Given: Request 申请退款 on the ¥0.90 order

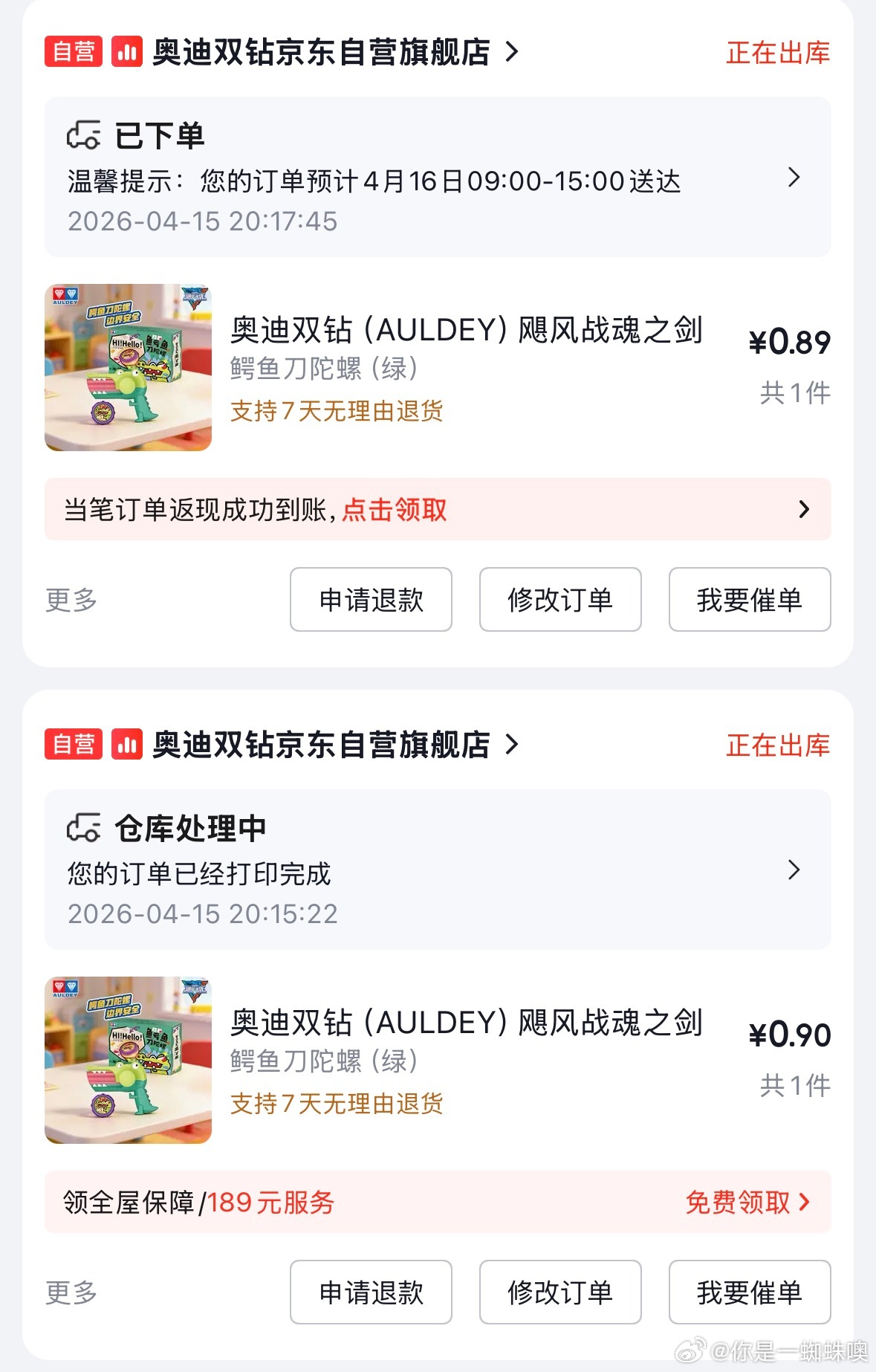Looking at the screenshot, I should pos(371,1292).
